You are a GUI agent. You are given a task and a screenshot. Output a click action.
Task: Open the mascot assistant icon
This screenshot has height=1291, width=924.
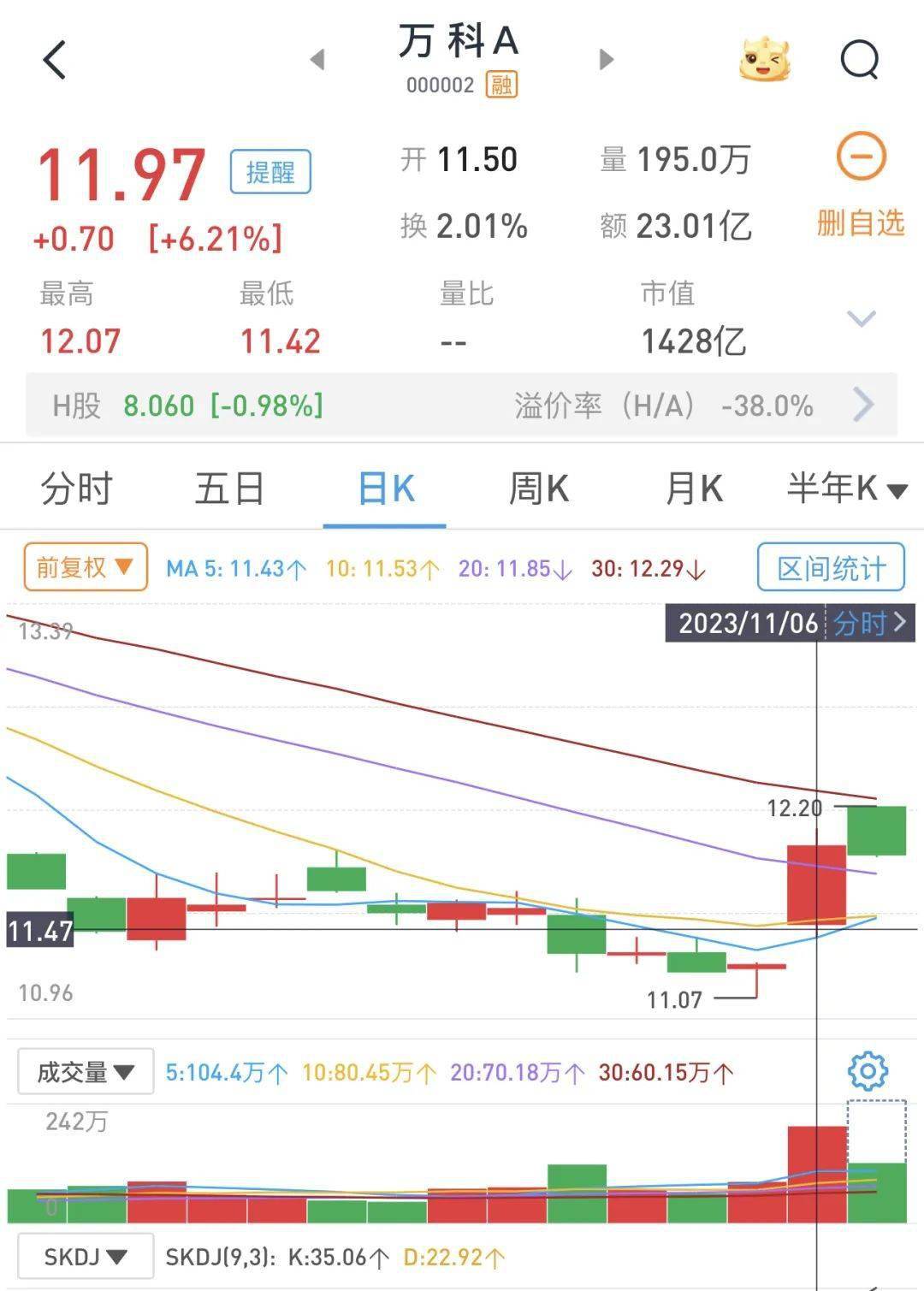(x=764, y=61)
